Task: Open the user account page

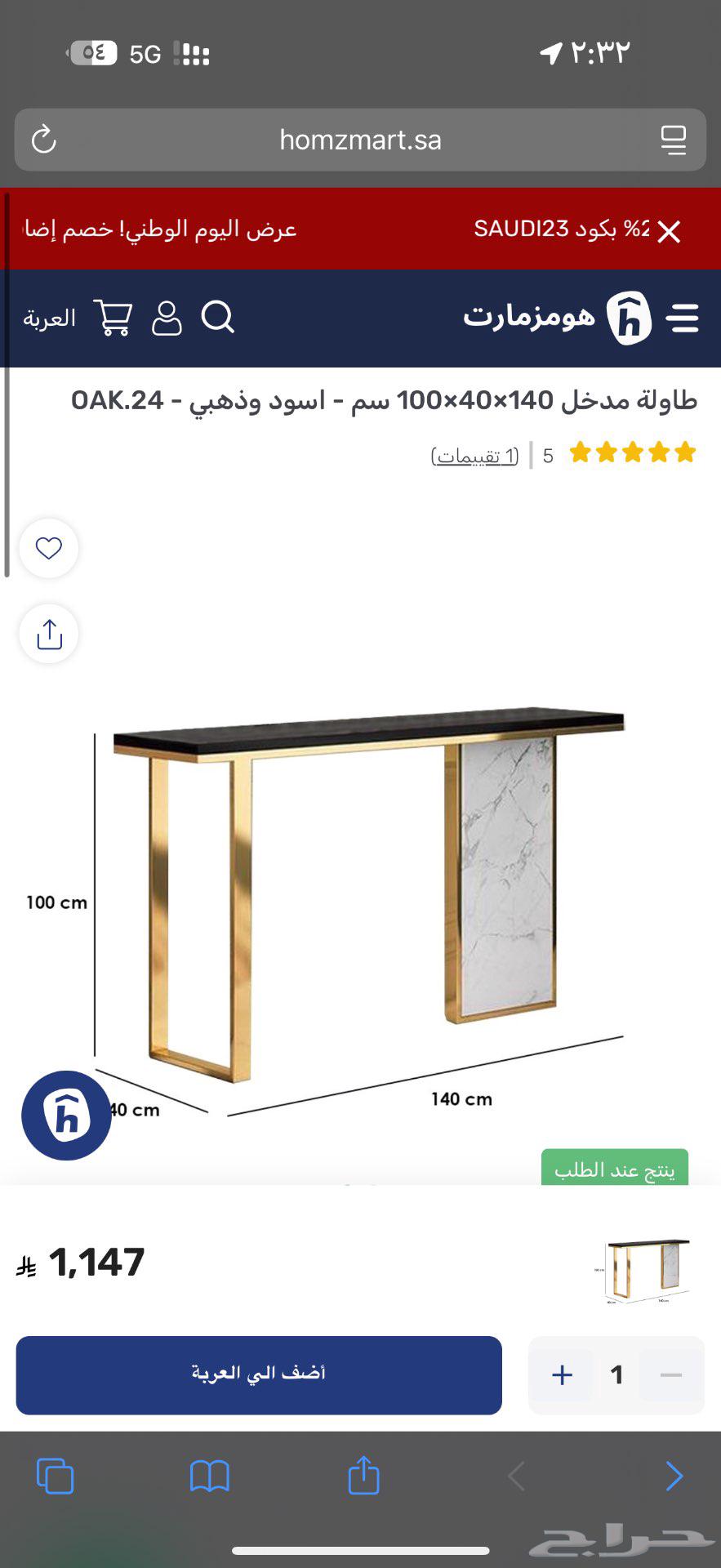Action: pyautogui.click(x=167, y=318)
